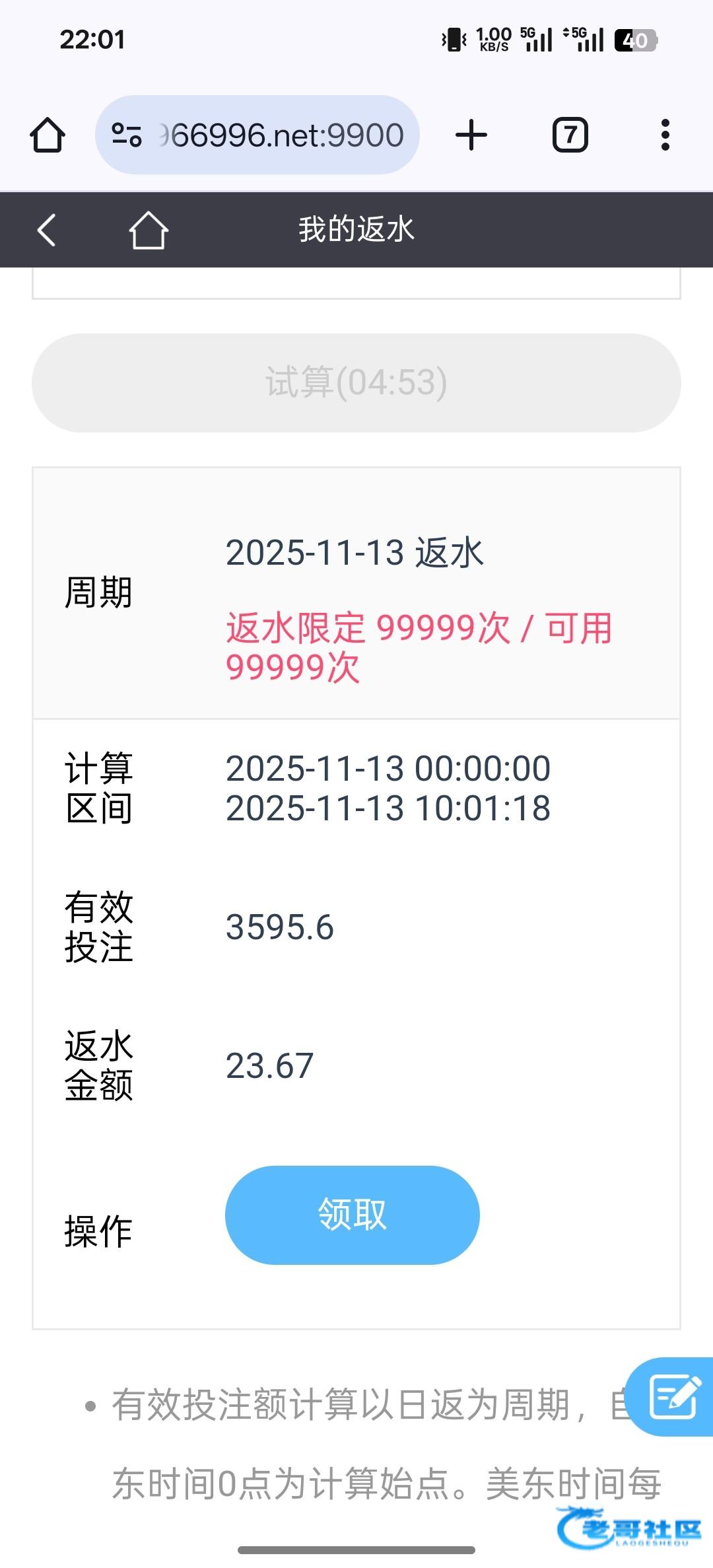Image resolution: width=713 pixels, height=1568 pixels.
Task: Claim the rebate with 领取 button
Action: pyautogui.click(x=352, y=1215)
